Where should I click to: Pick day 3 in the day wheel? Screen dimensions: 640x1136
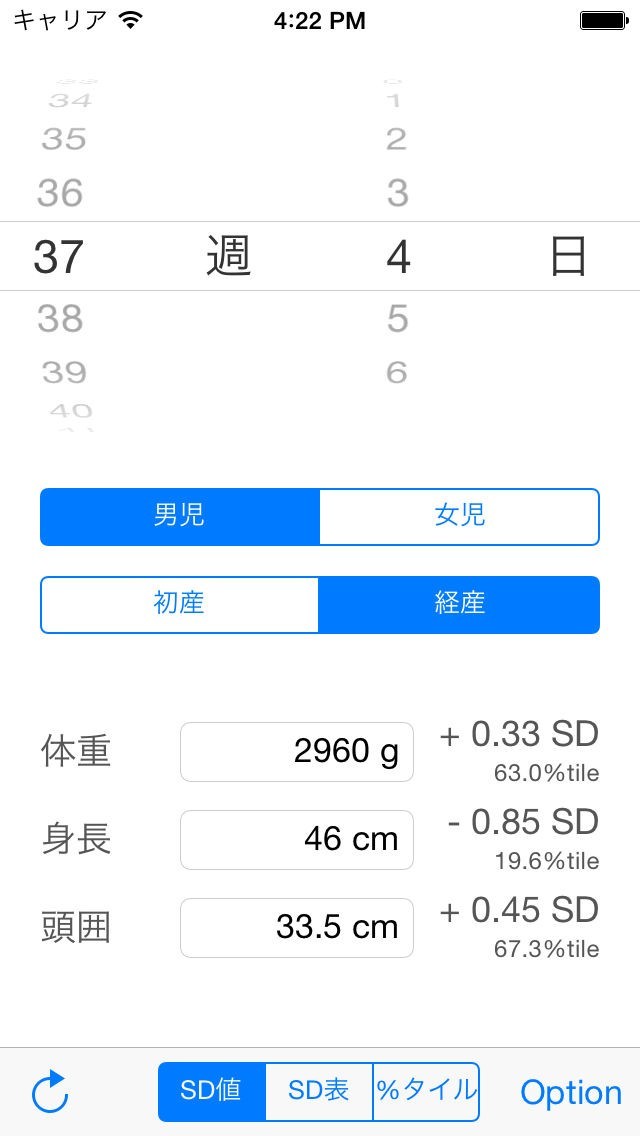click(398, 192)
